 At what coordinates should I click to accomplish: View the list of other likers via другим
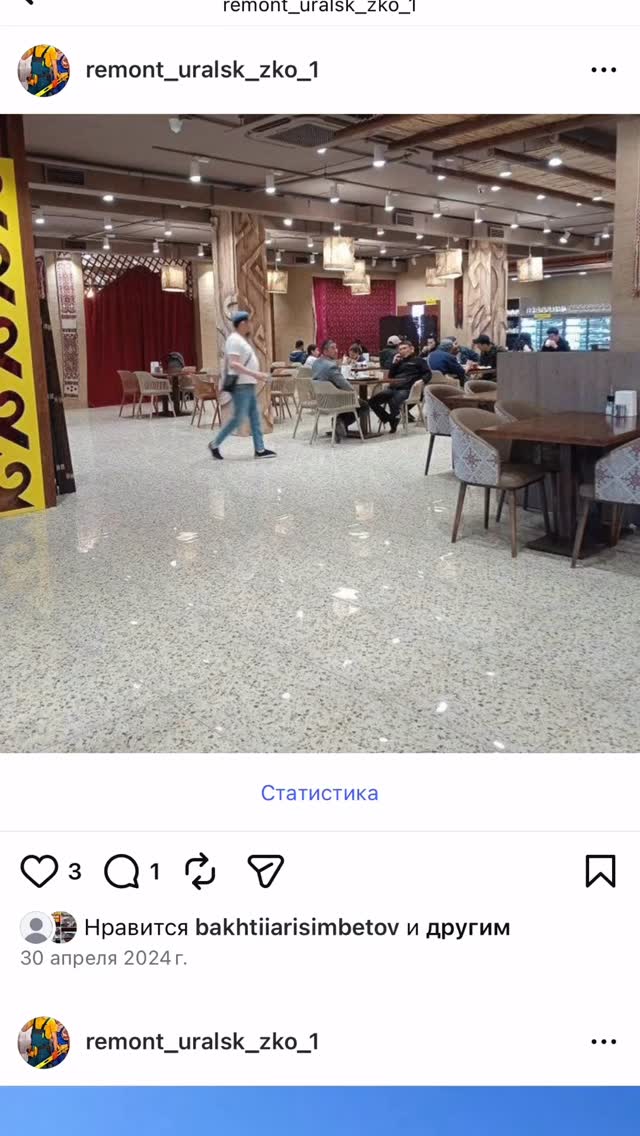(x=467, y=927)
